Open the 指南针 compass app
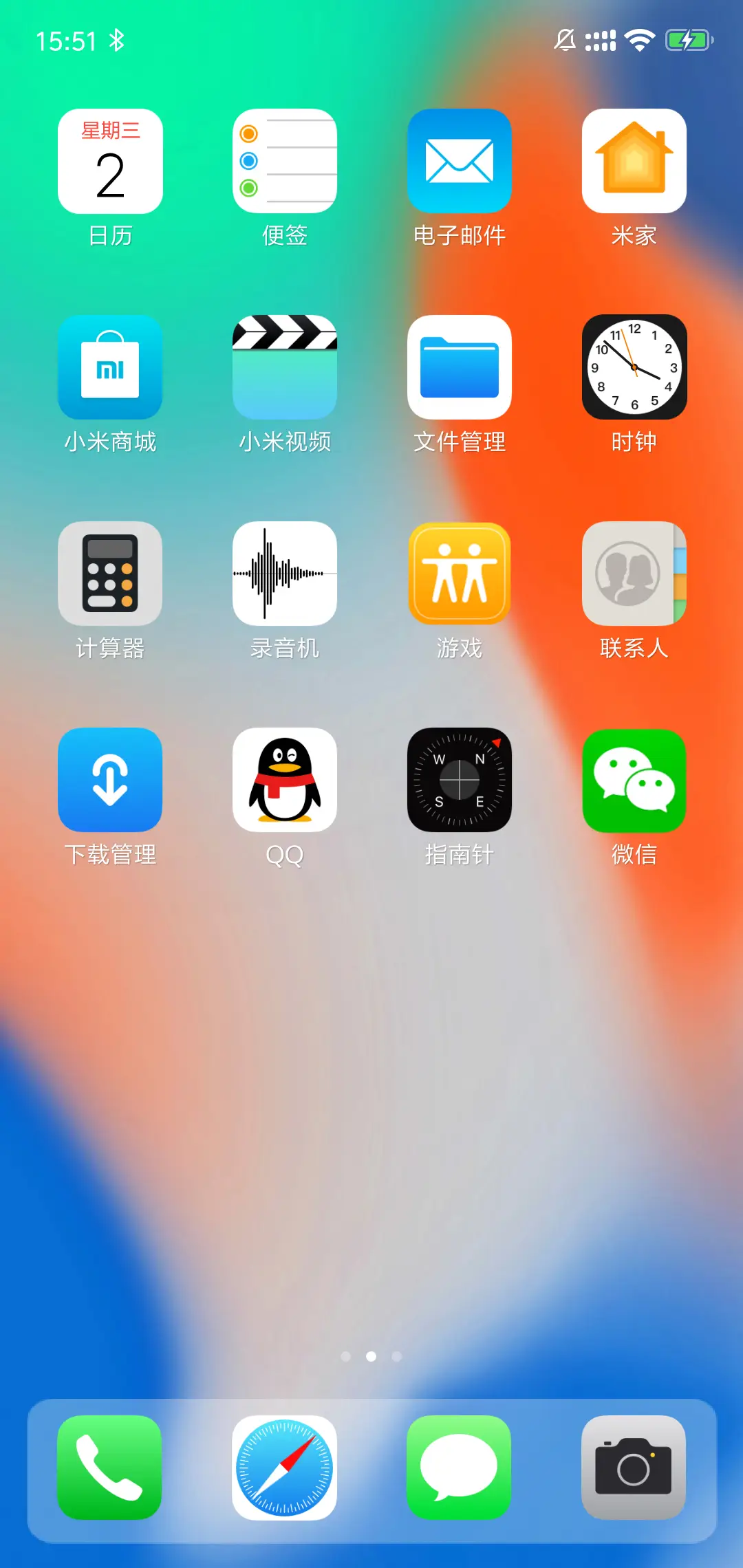 tap(459, 779)
